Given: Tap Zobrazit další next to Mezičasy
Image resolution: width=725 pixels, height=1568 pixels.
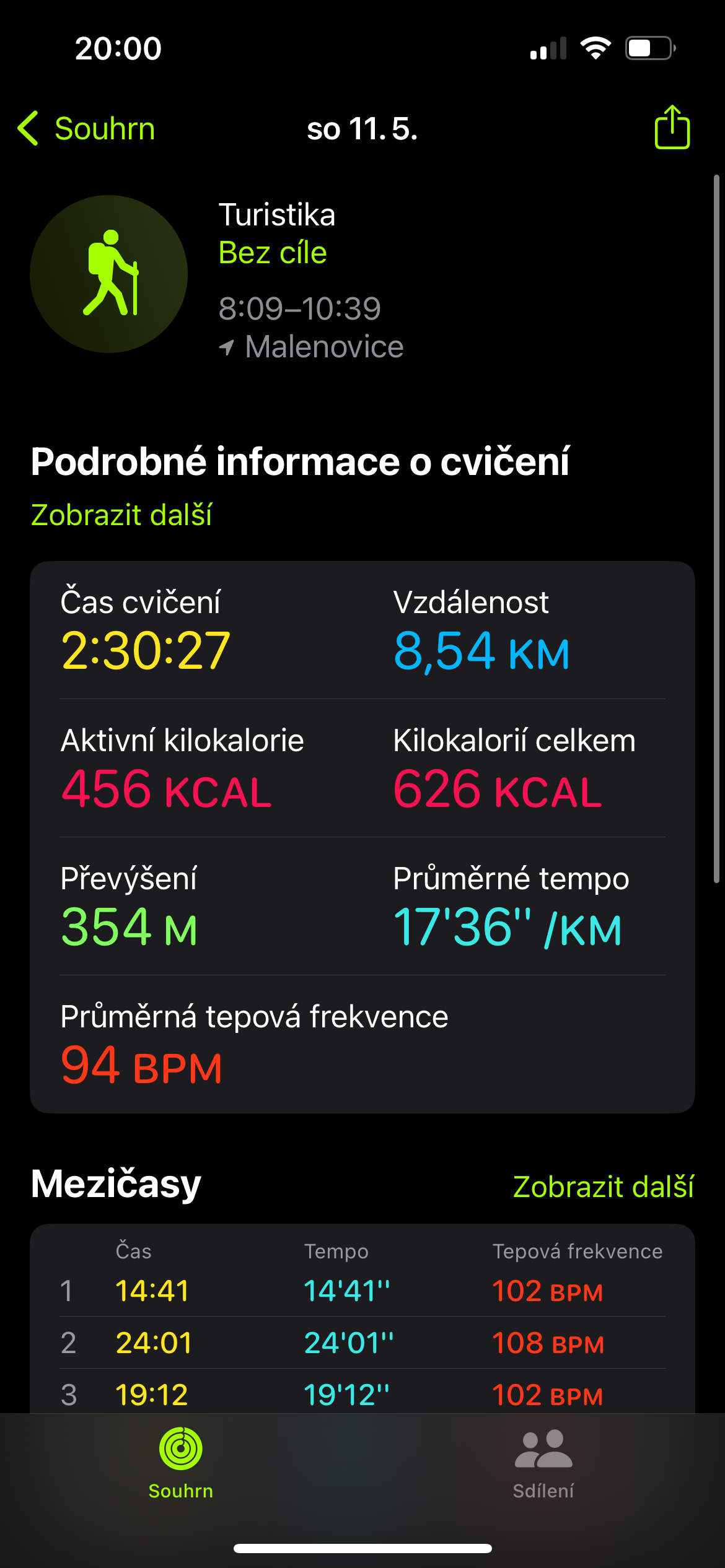Looking at the screenshot, I should (x=603, y=1187).
